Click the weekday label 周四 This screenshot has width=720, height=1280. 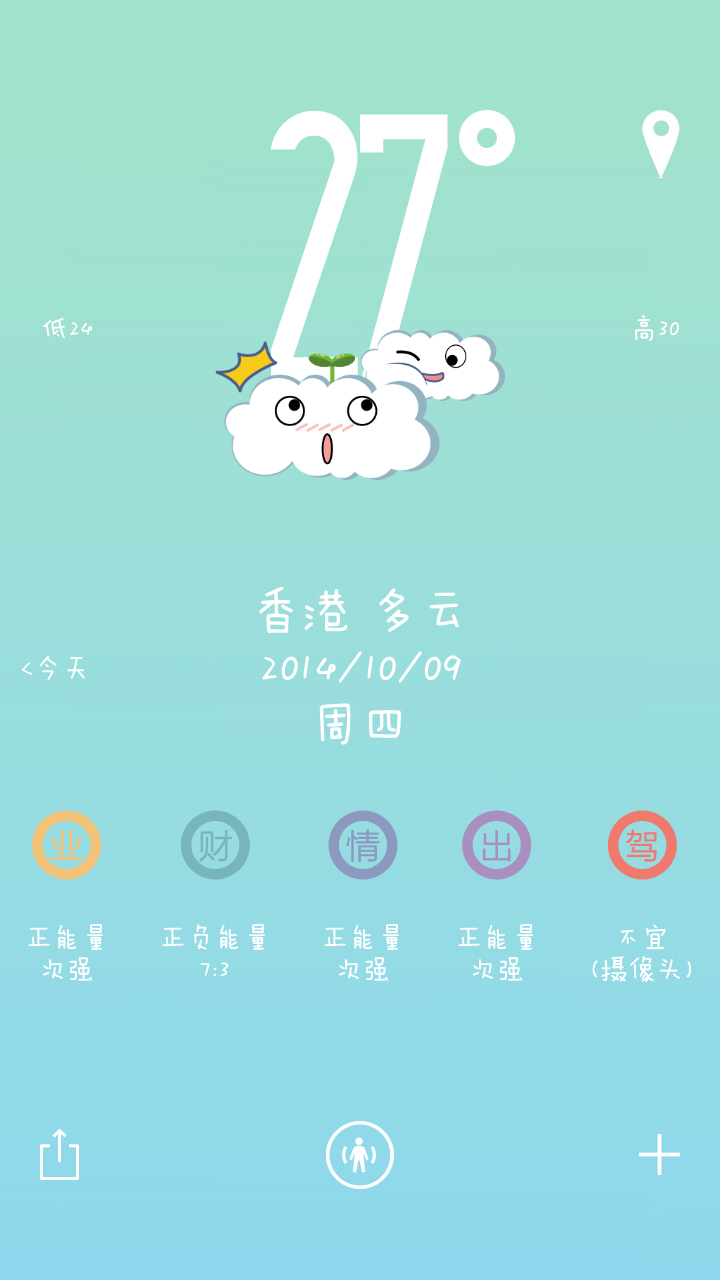pos(362,725)
